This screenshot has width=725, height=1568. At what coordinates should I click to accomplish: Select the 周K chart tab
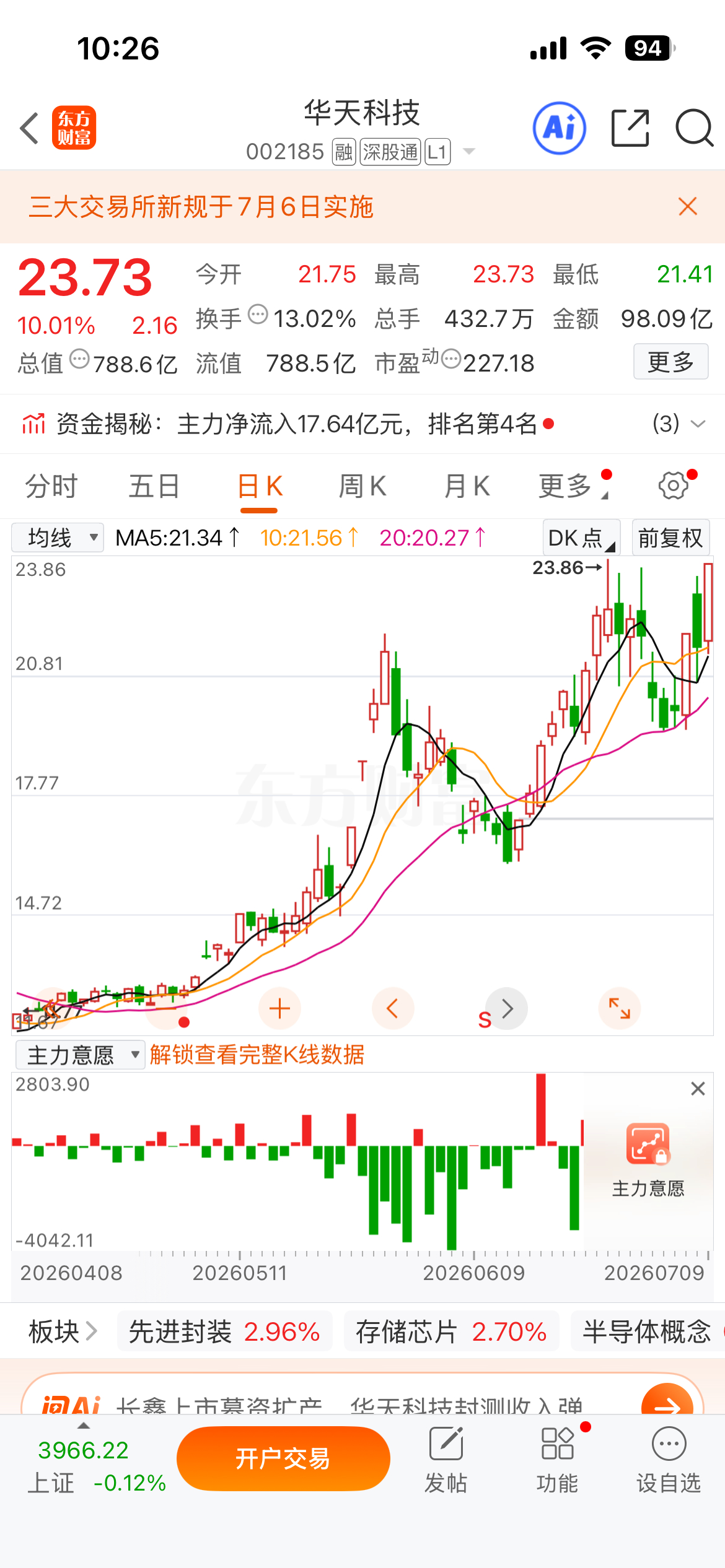pyautogui.click(x=362, y=486)
